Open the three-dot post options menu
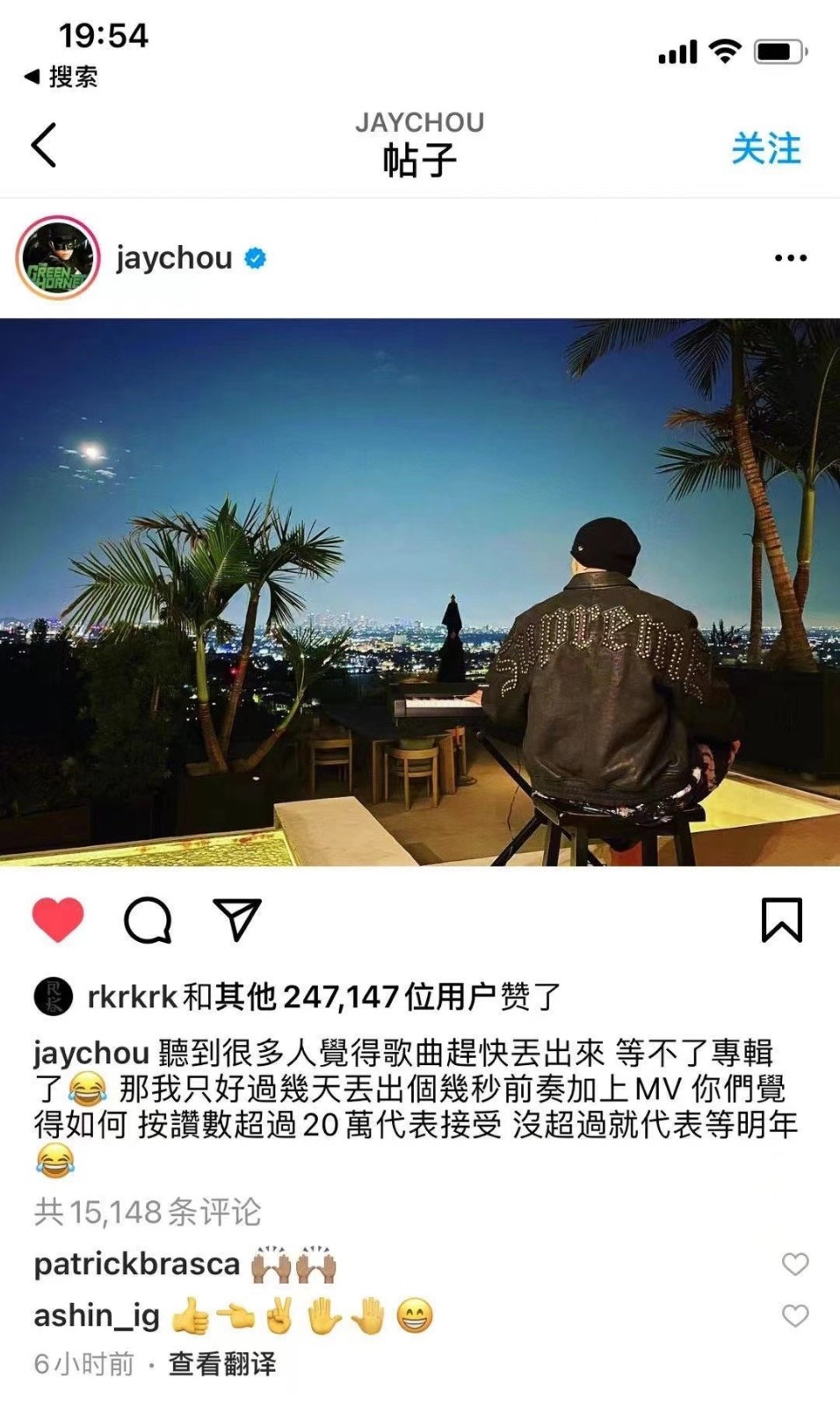The image size is (840, 1406). coord(791,257)
